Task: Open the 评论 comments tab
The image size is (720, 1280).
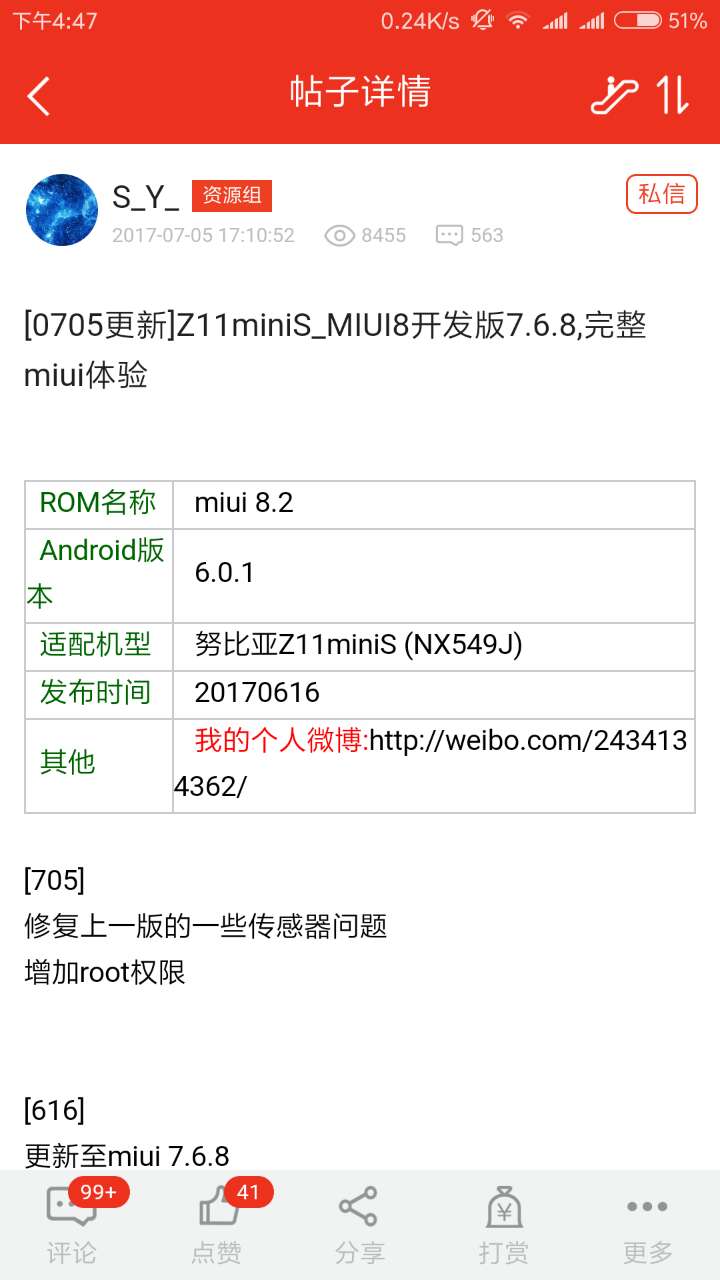Action: click(x=72, y=1225)
